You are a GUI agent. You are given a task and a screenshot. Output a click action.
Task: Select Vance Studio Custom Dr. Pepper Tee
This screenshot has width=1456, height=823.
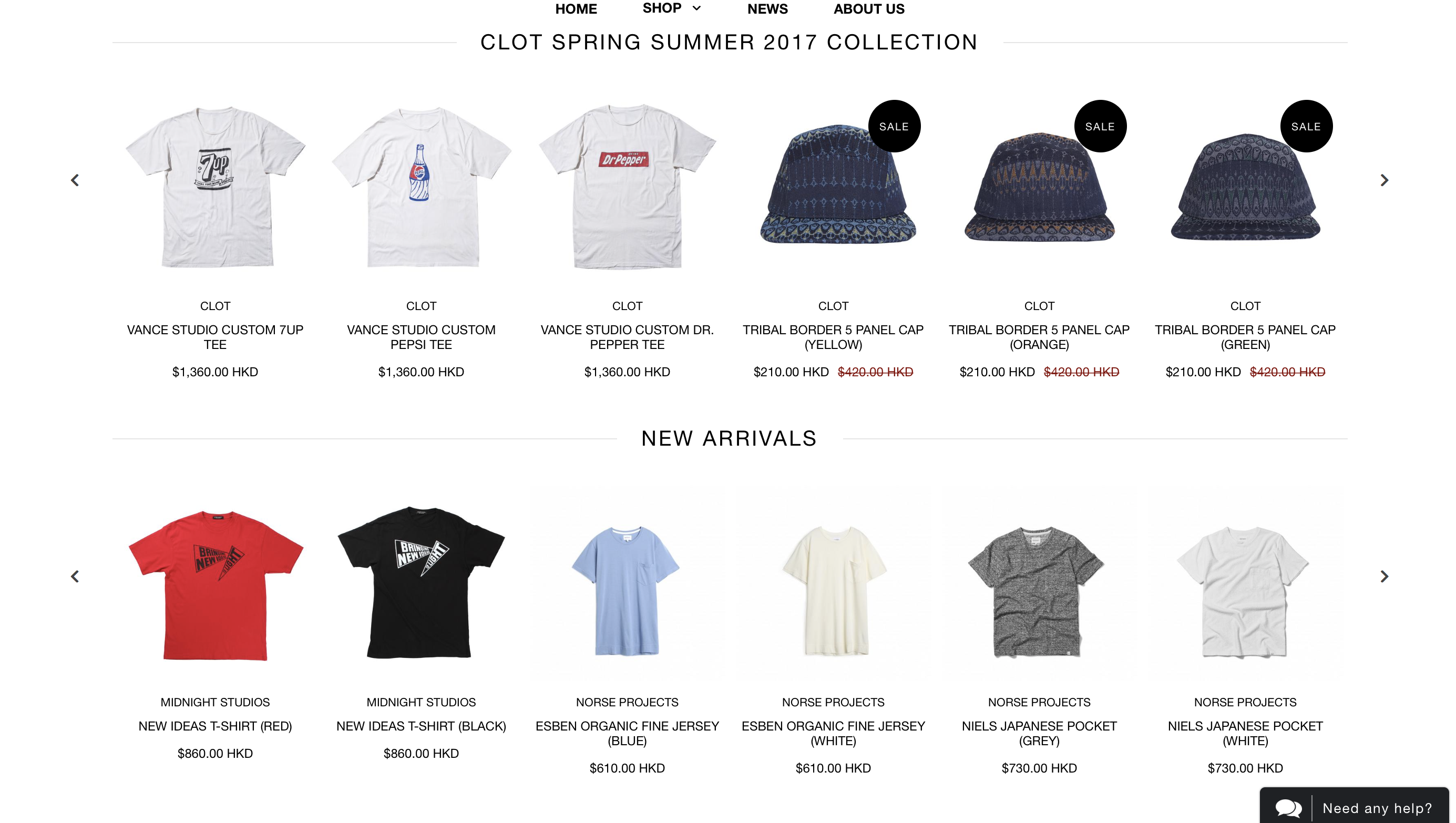[x=627, y=187]
